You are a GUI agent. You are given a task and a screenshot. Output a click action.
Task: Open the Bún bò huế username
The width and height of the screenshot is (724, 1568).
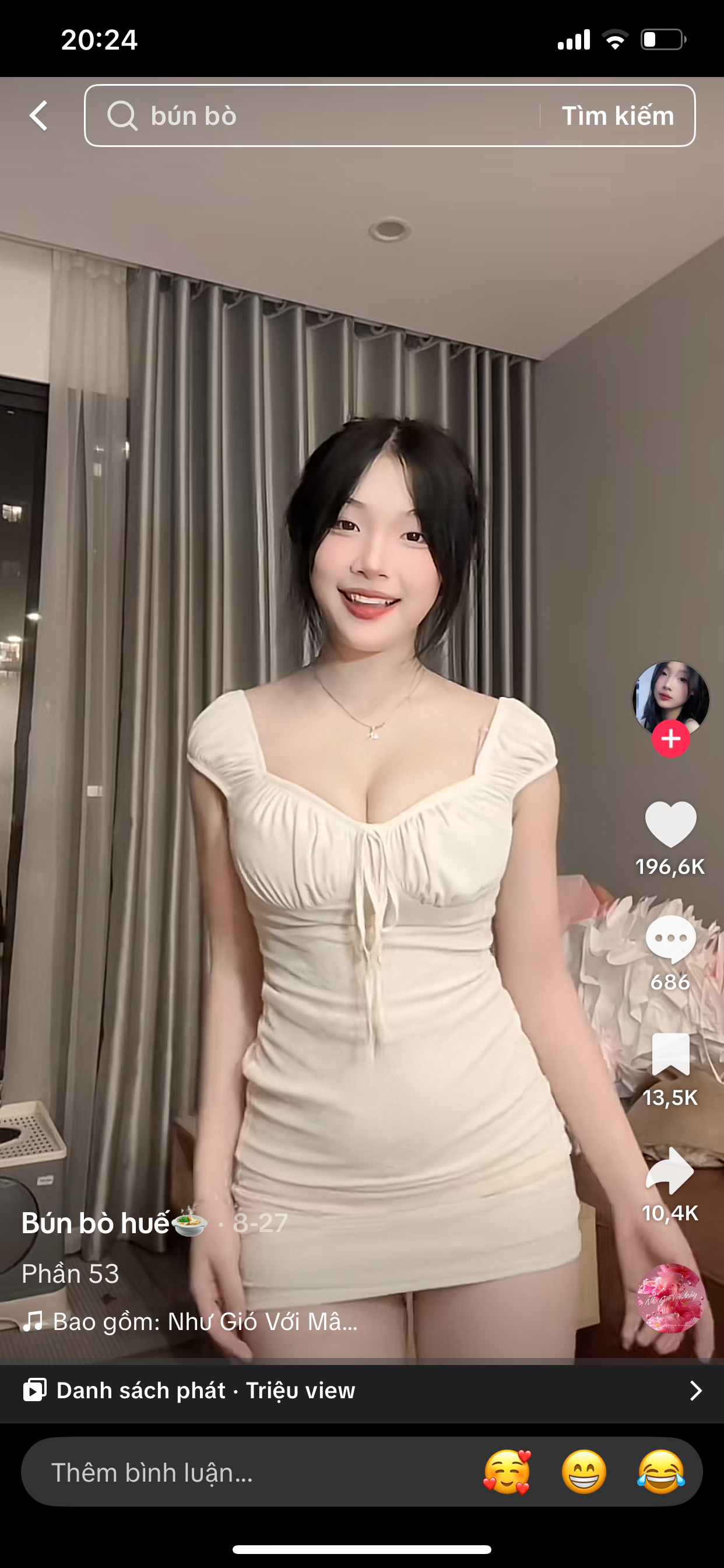click(x=96, y=1223)
